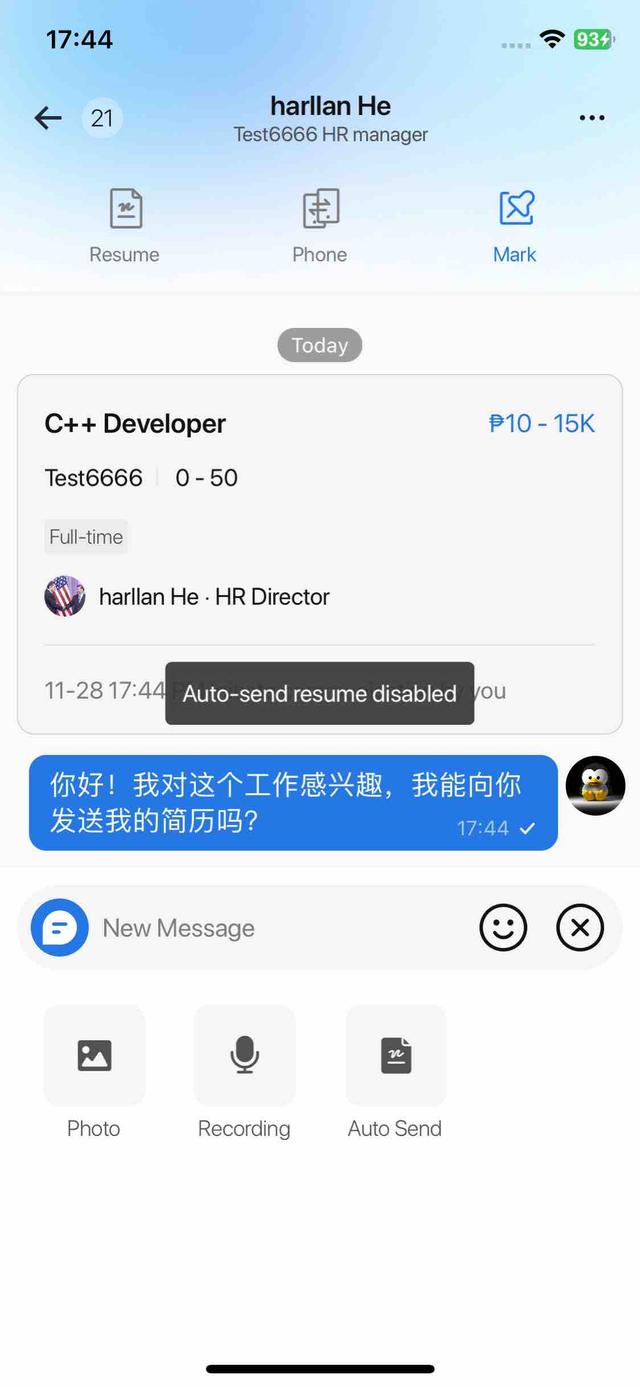
Task: Open my penguin avatar profile
Action: click(x=596, y=785)
